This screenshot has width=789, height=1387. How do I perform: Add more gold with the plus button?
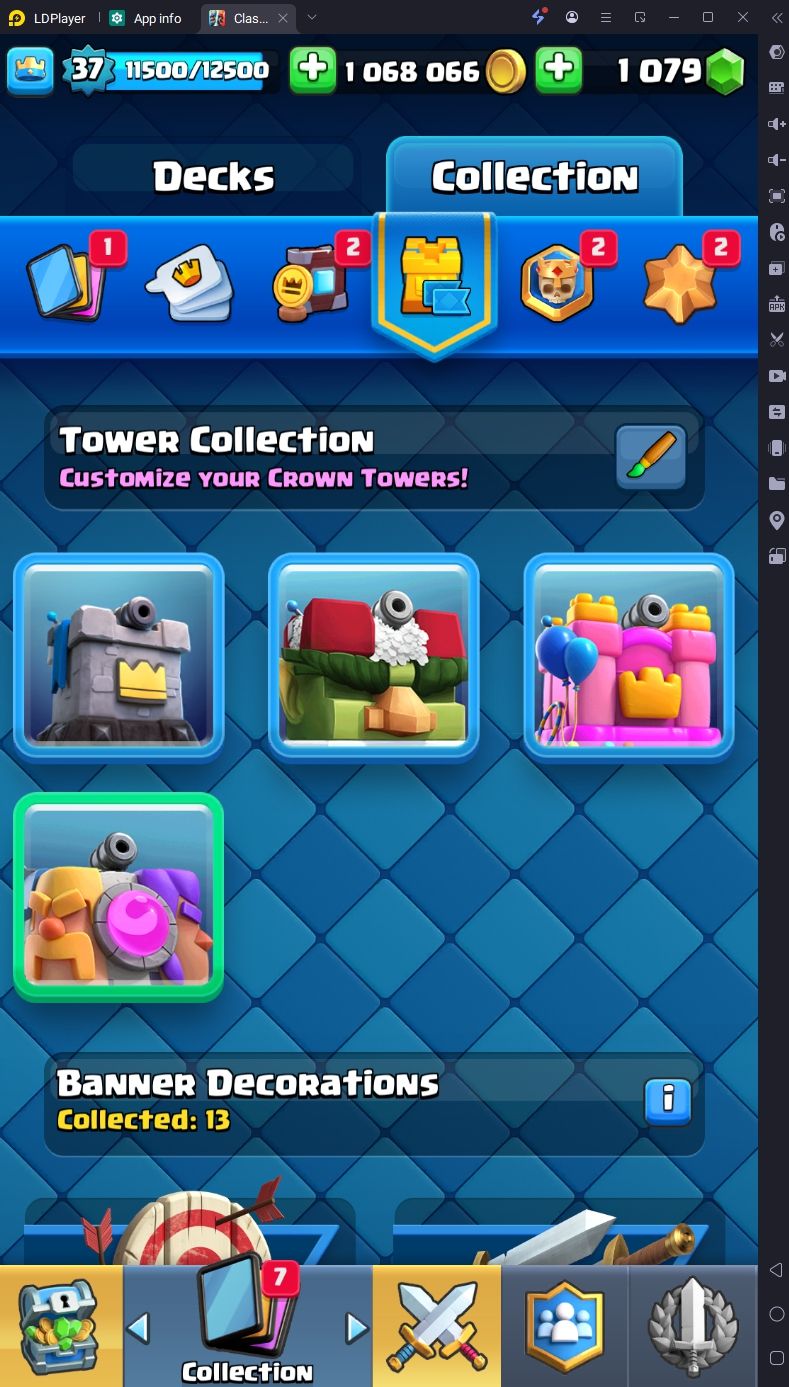[x=313, y=70]
